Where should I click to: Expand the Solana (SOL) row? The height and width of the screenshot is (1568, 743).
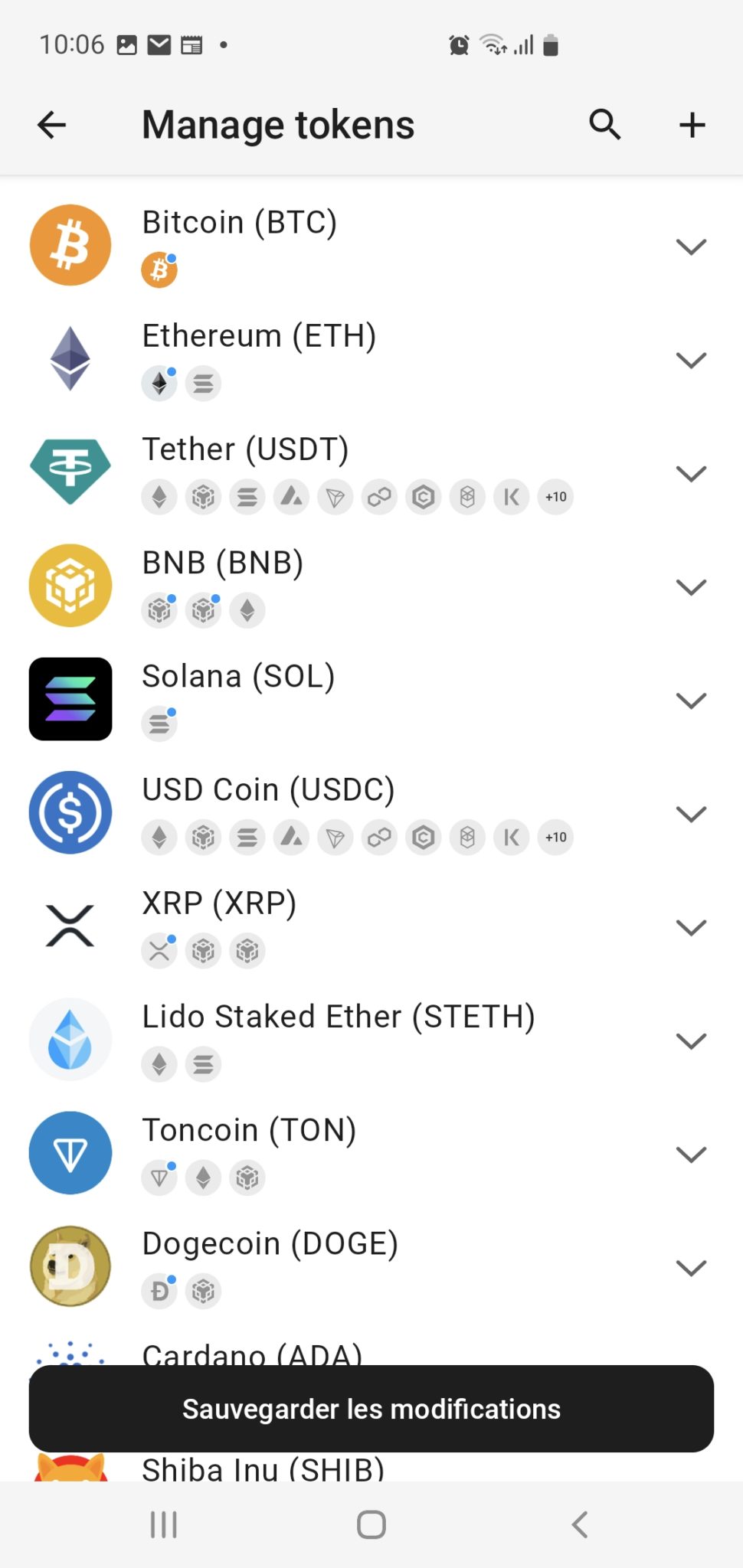pyautogui.click(x=691, y=700)
